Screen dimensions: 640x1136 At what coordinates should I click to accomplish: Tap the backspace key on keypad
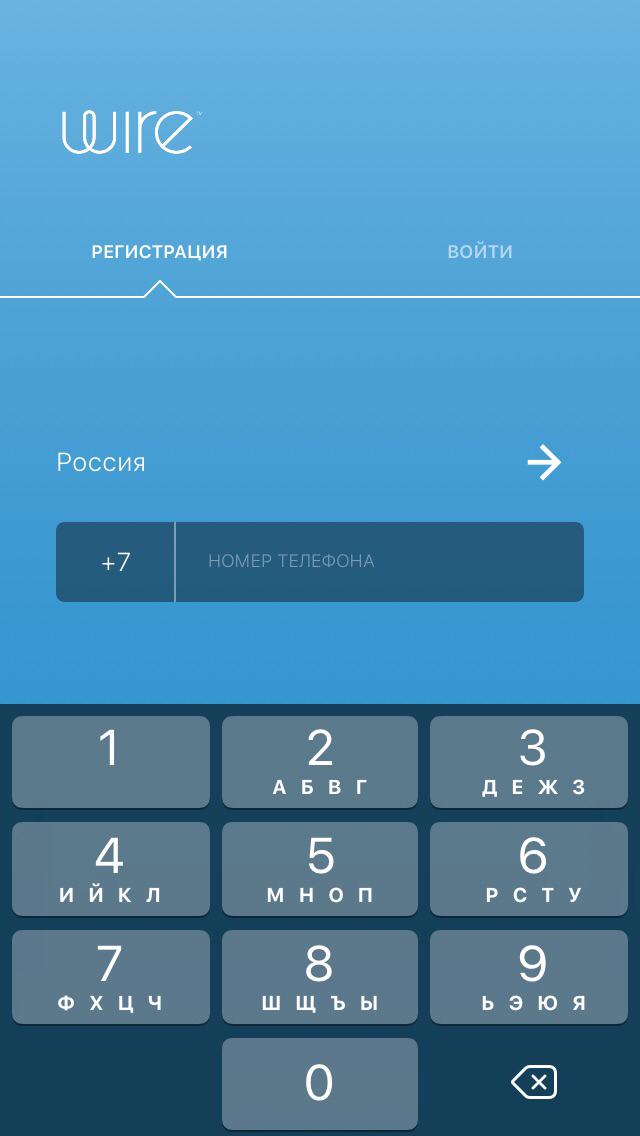tap(534, 1082)
